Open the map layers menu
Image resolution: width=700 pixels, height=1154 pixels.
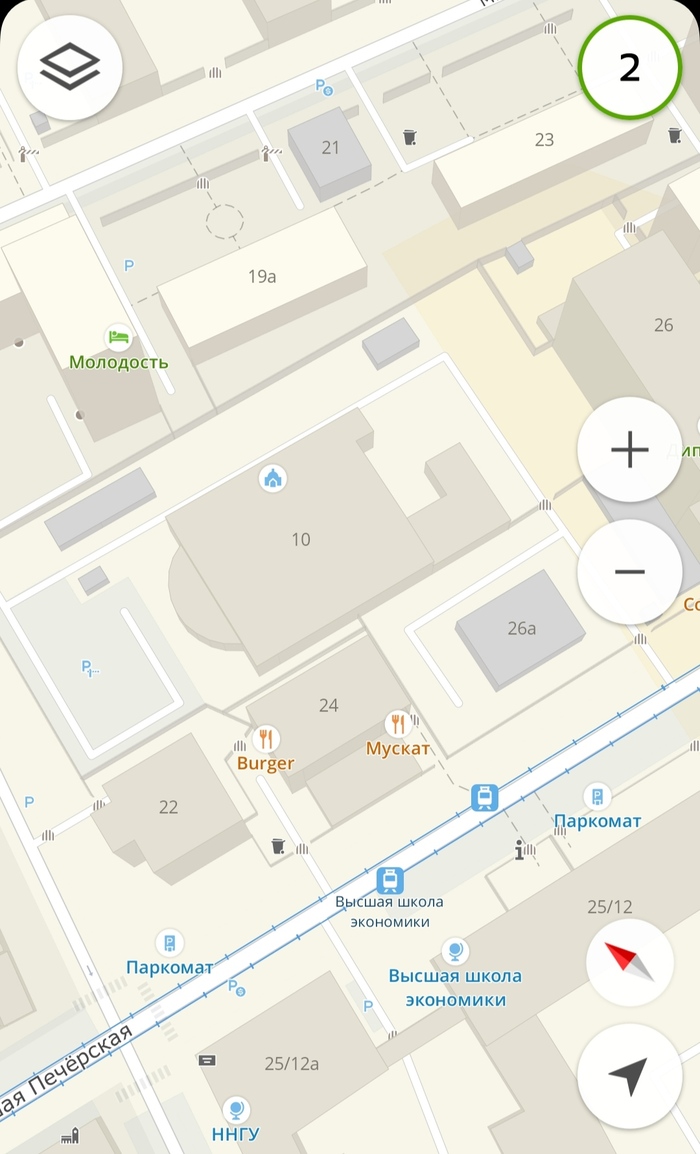click(x=69, y=67)
